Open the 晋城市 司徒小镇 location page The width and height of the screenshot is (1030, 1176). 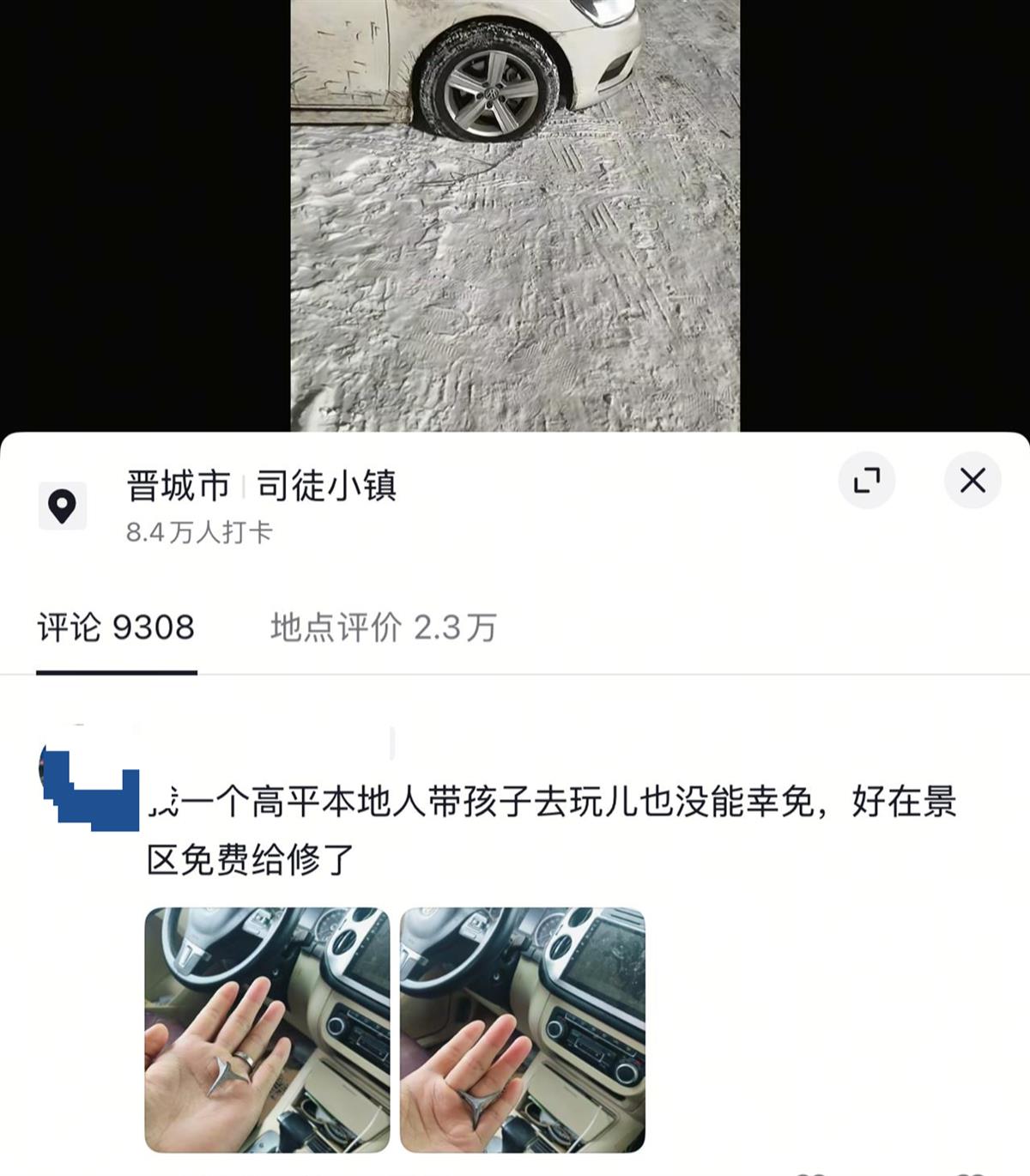tap(261, 486)
